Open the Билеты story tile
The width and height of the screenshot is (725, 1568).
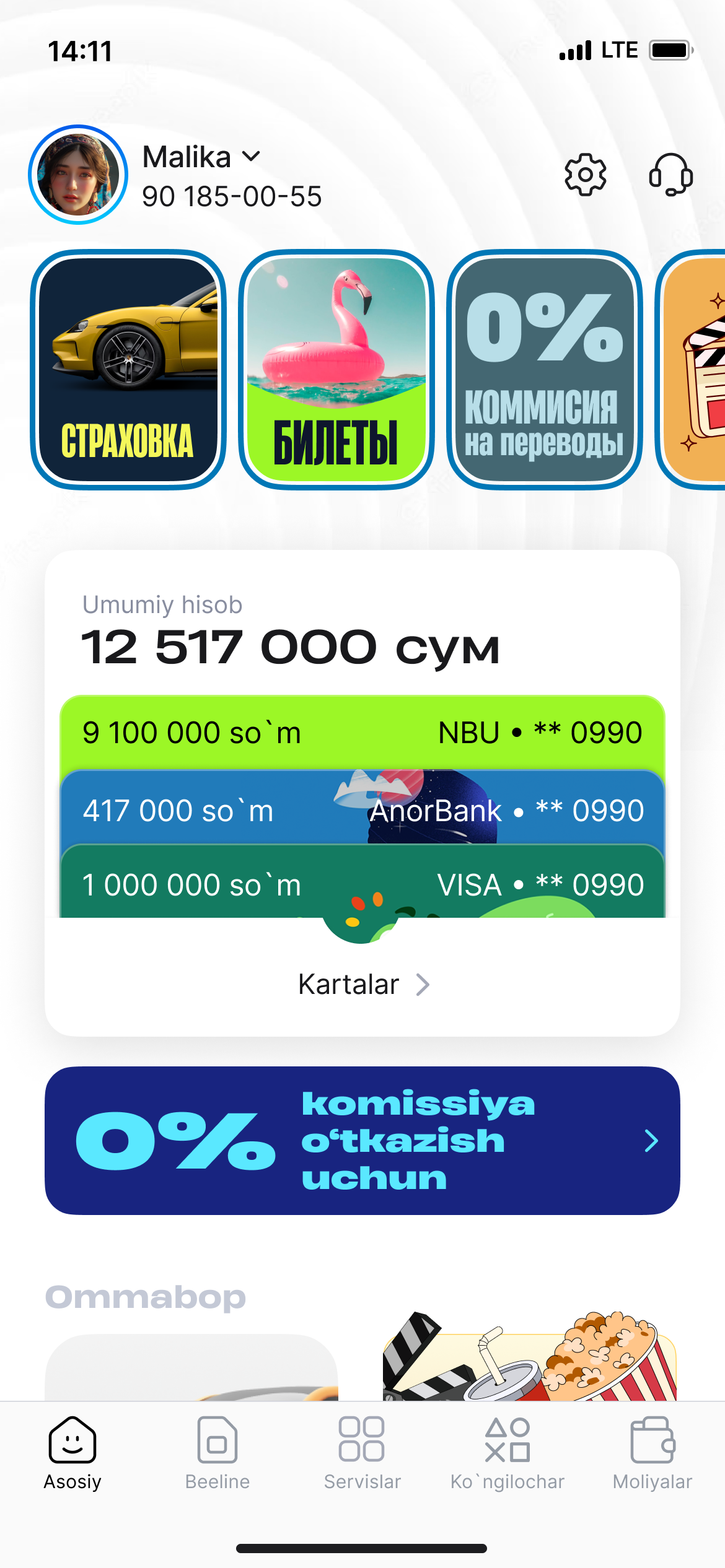tap(336, 370)
